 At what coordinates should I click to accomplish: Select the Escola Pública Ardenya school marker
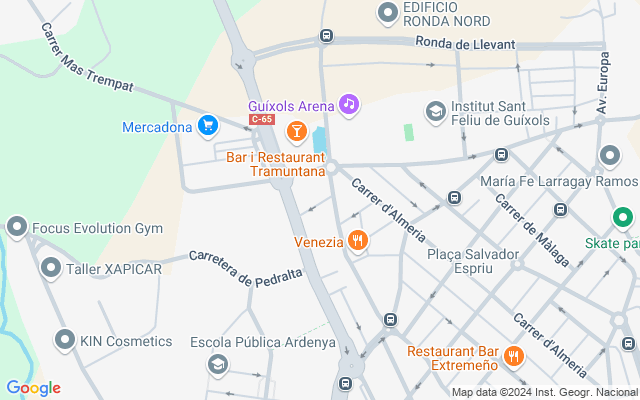tap(217, 364)
